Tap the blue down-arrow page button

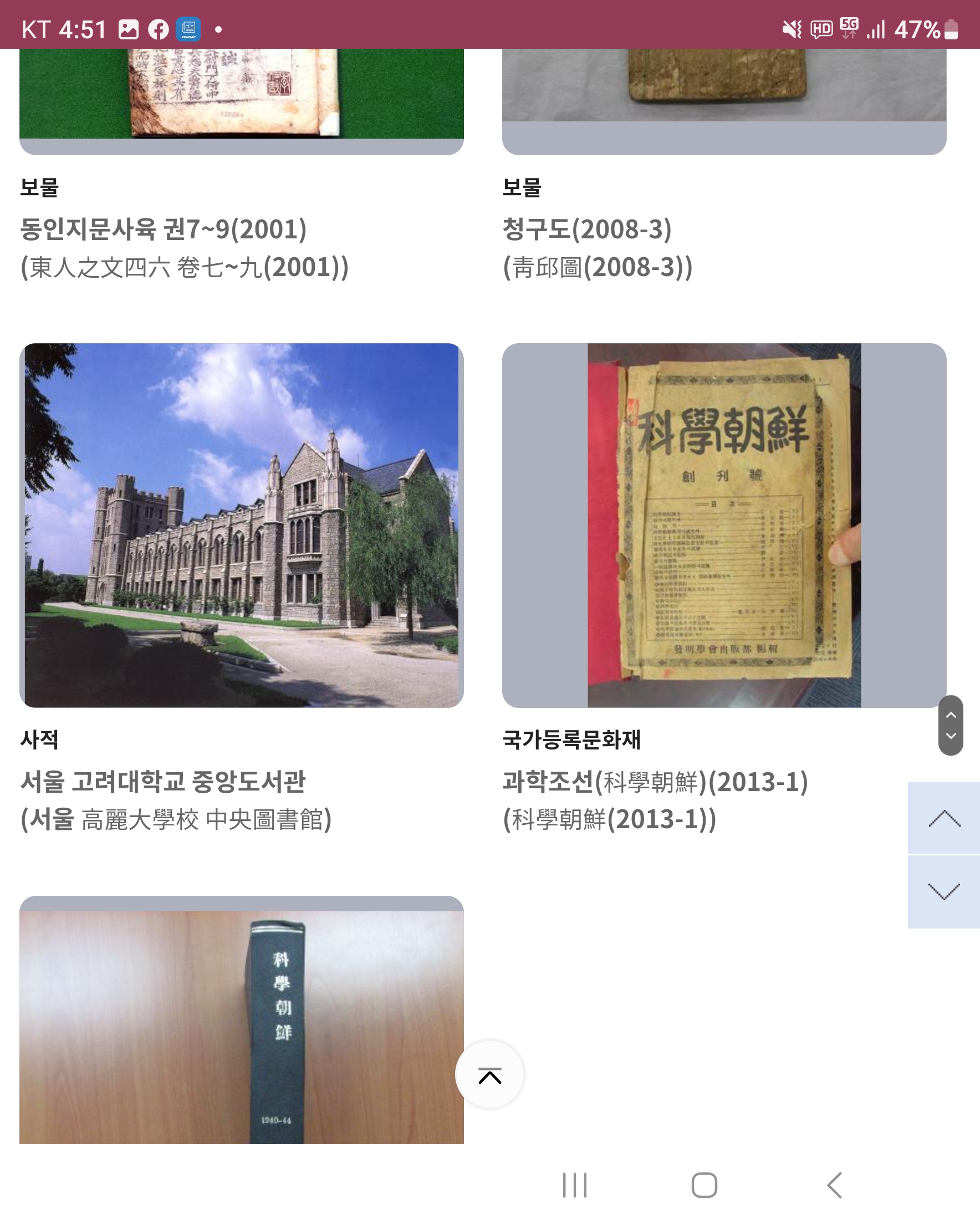point(943,892)
